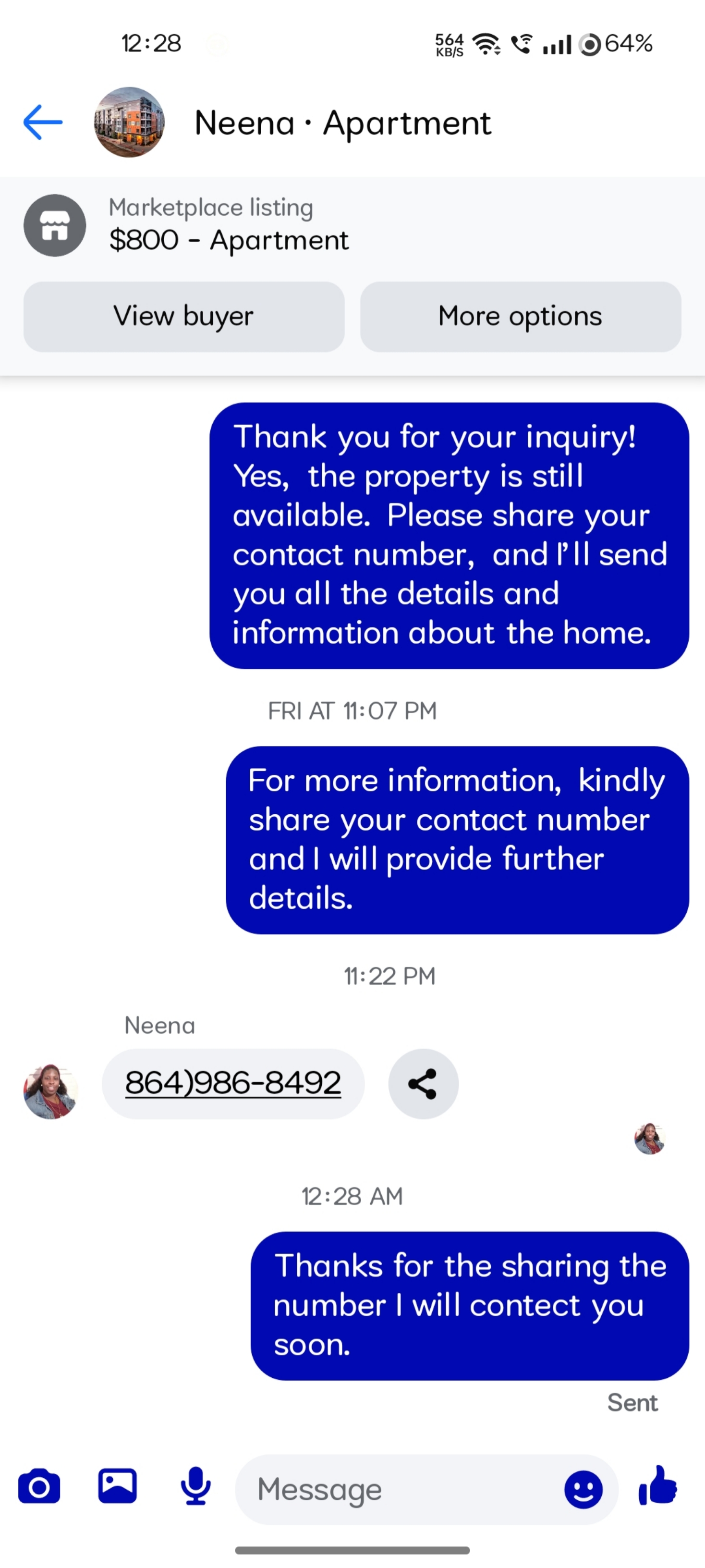Viewport: 705px width, 1568px height.
Task: Call the phone number 864)986-8492
Action: click(233, 1083)
